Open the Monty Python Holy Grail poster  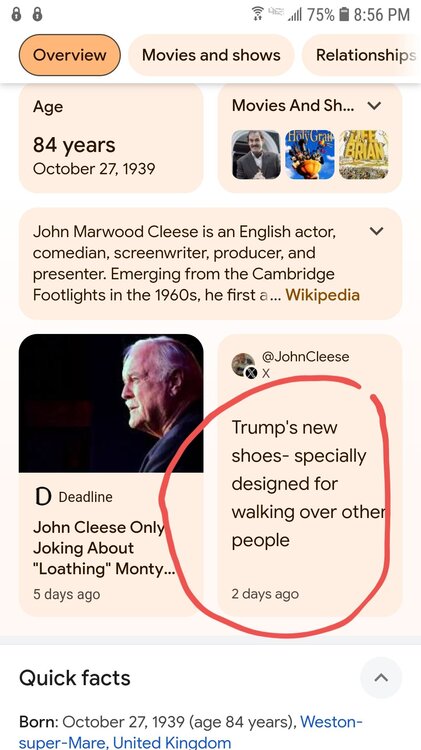click(x=310, y=154)
